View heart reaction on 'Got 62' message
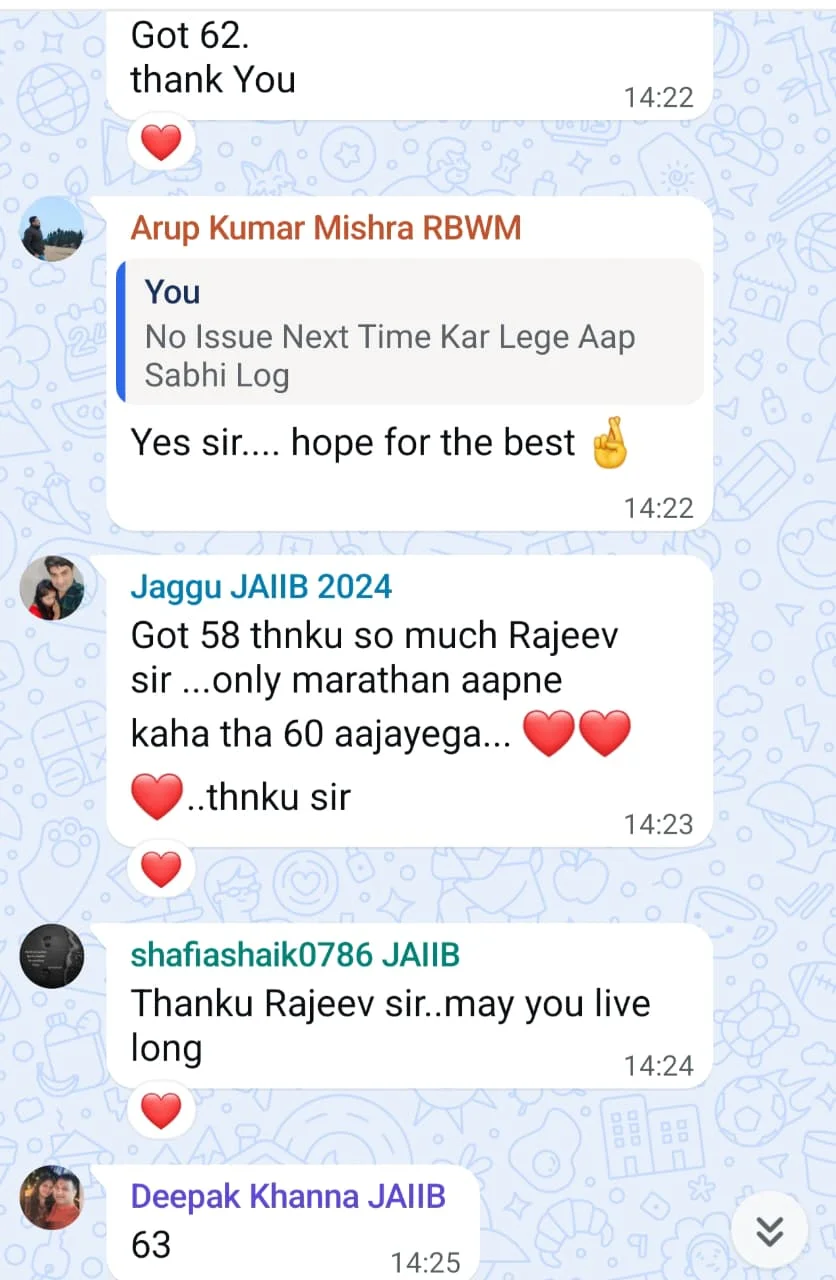This screenshot has width=836, height=1280. (x=161, y=144)
